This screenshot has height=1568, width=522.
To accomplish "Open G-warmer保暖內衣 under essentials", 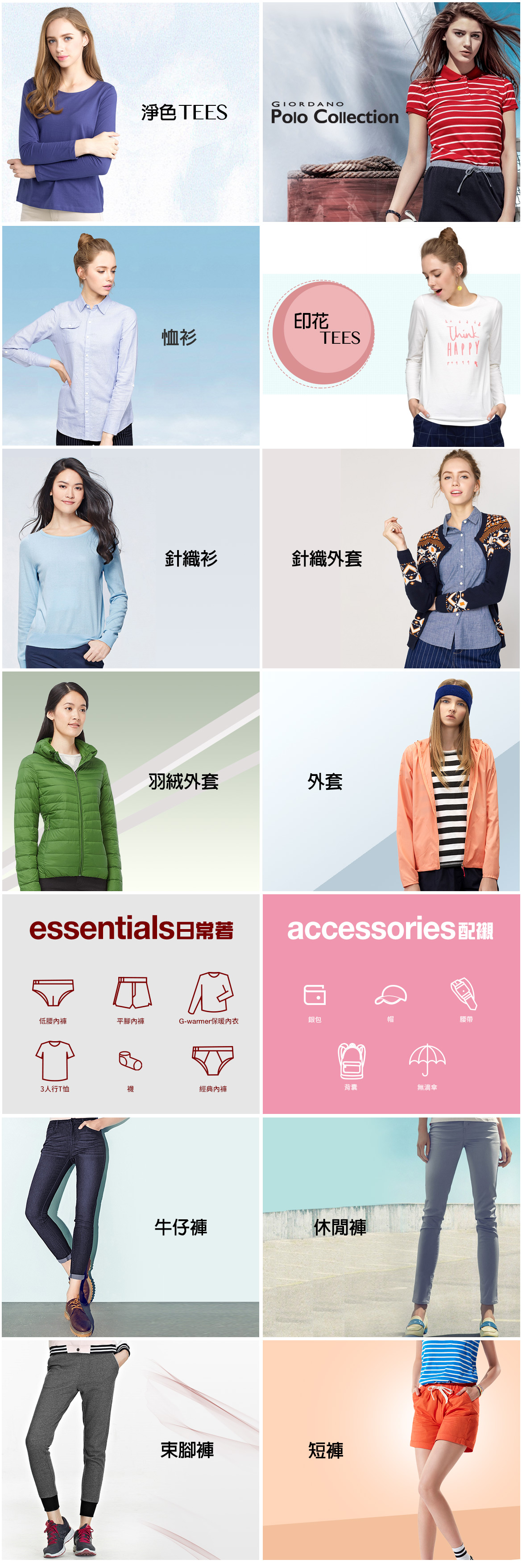I will click(209, 1000).
